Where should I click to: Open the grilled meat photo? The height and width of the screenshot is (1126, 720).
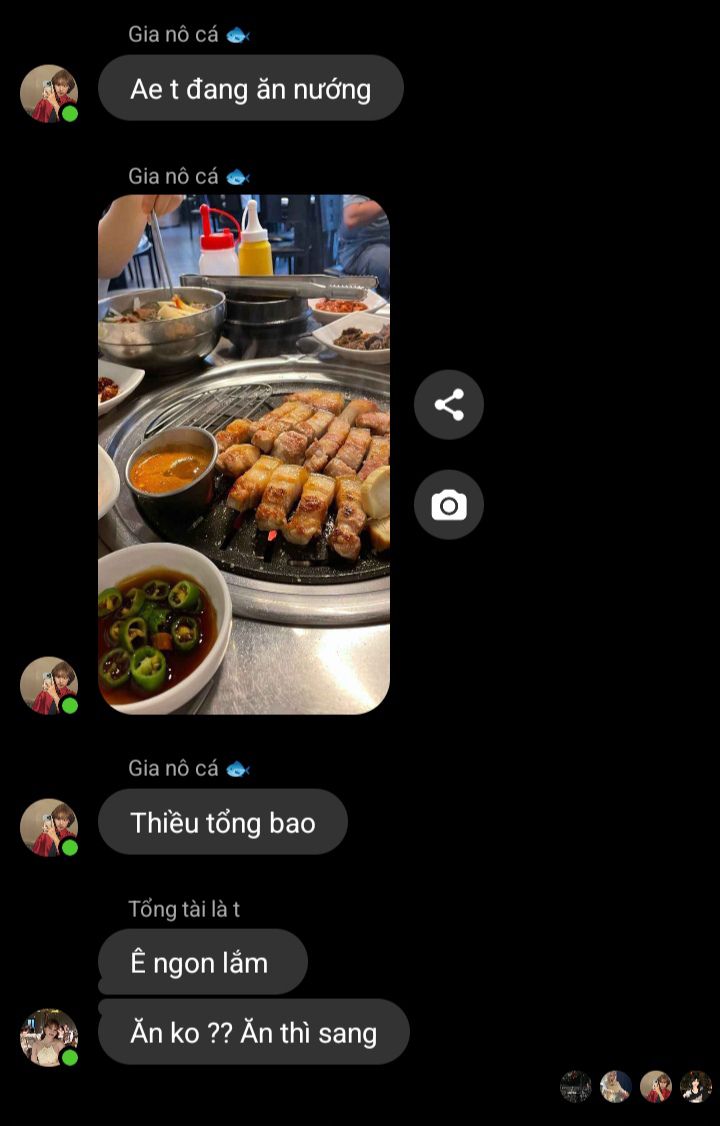click(243, 454)
